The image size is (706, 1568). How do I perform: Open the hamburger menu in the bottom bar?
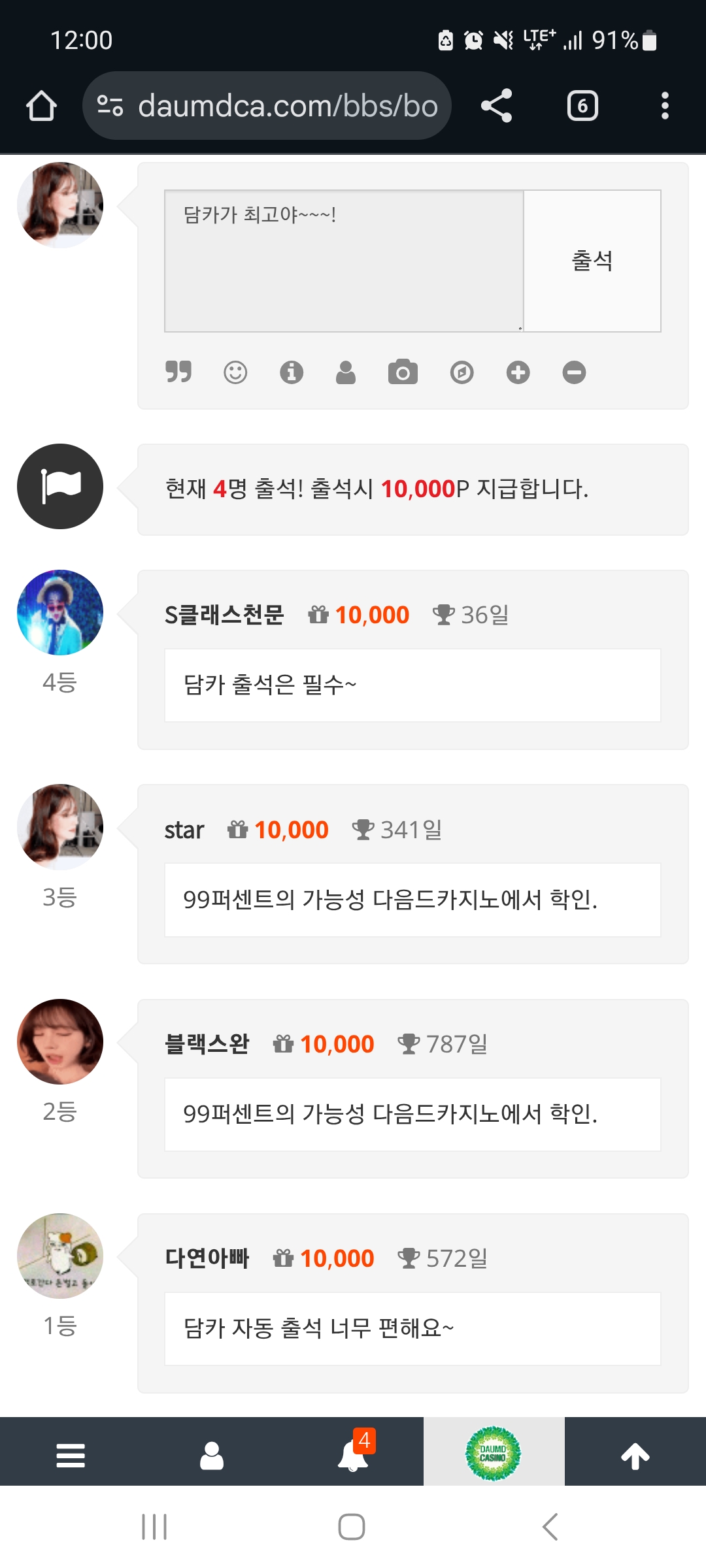[x=71, y=1456]
